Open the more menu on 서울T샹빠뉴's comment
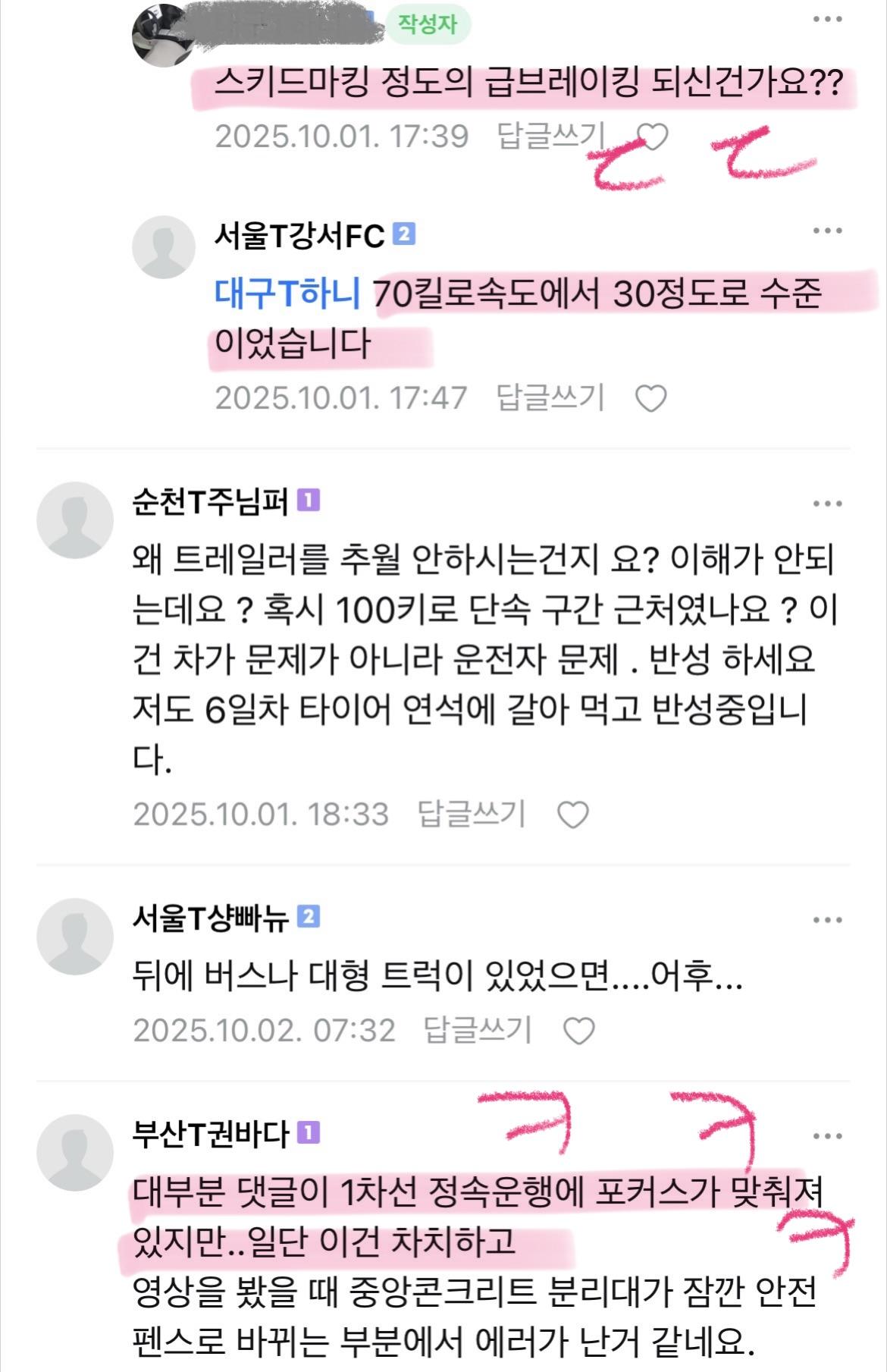Image resolution: width=887 pixels, height=1372 pixels. [827, 920]
